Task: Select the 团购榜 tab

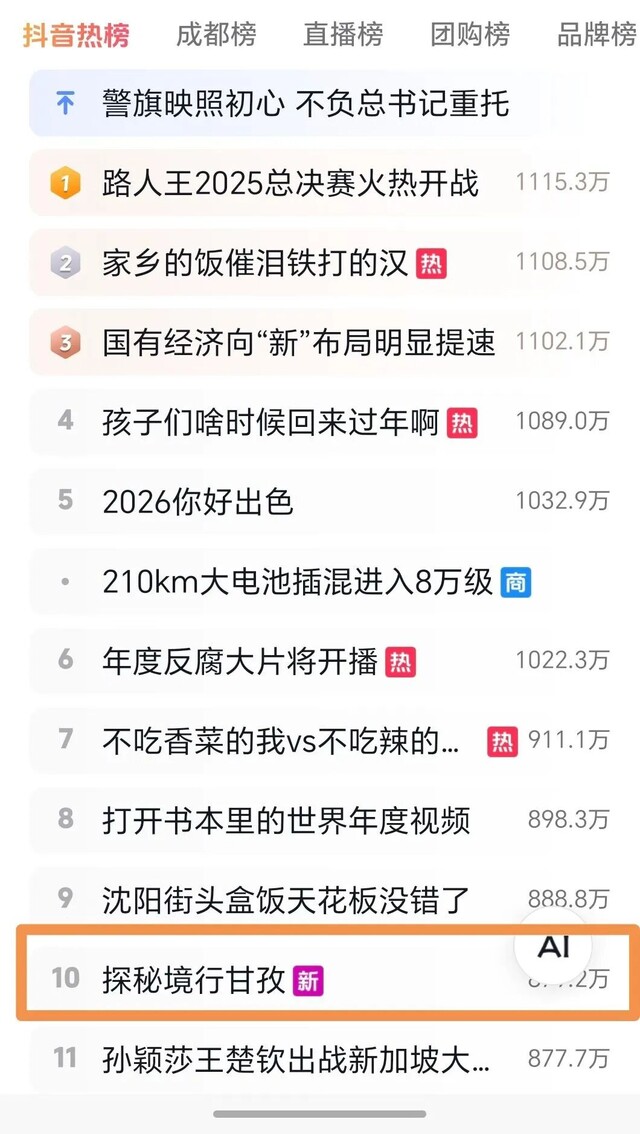Action: [x=470, y=35]
